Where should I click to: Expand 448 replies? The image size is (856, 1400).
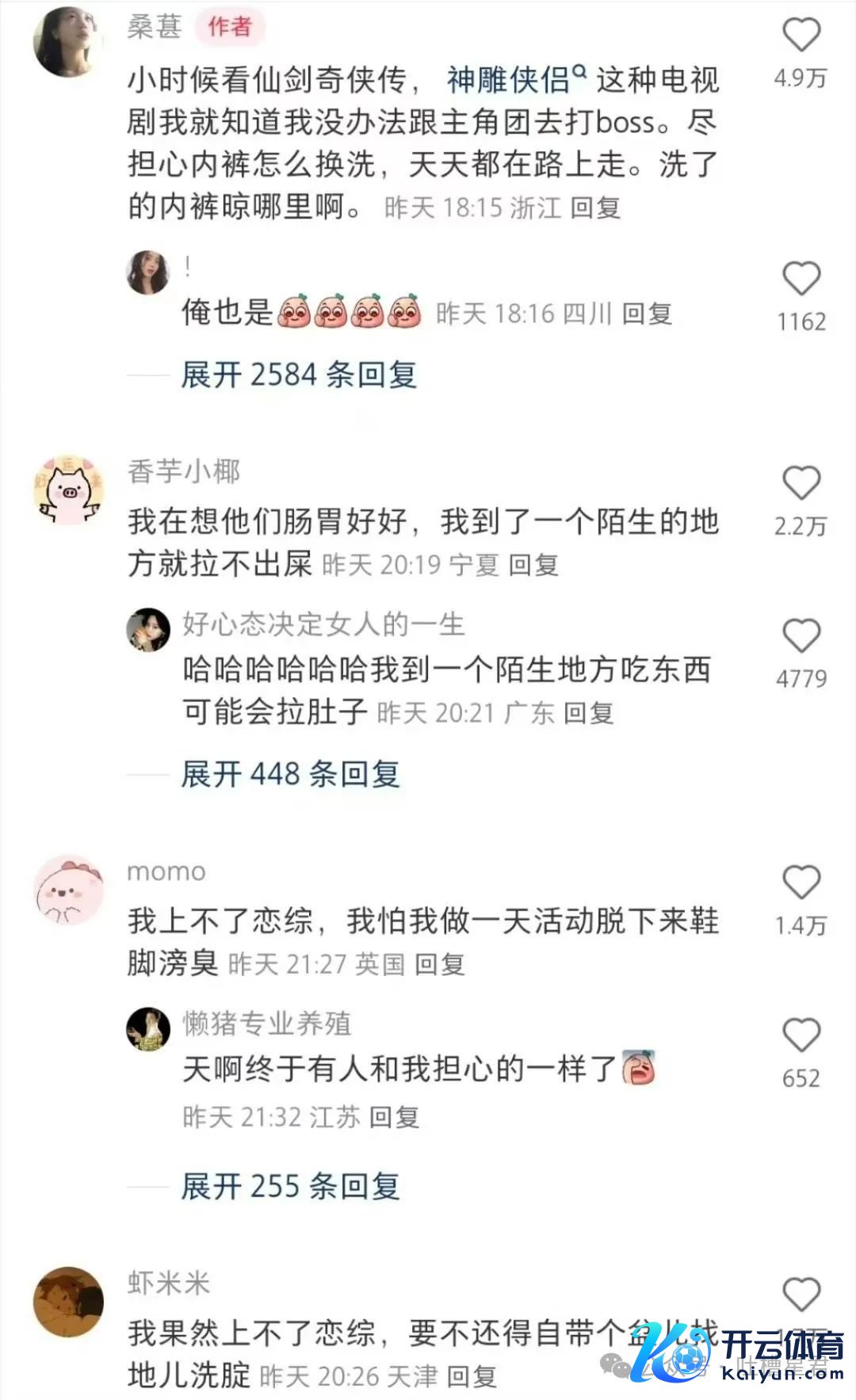pyautogui.click(x=290, y=774)
